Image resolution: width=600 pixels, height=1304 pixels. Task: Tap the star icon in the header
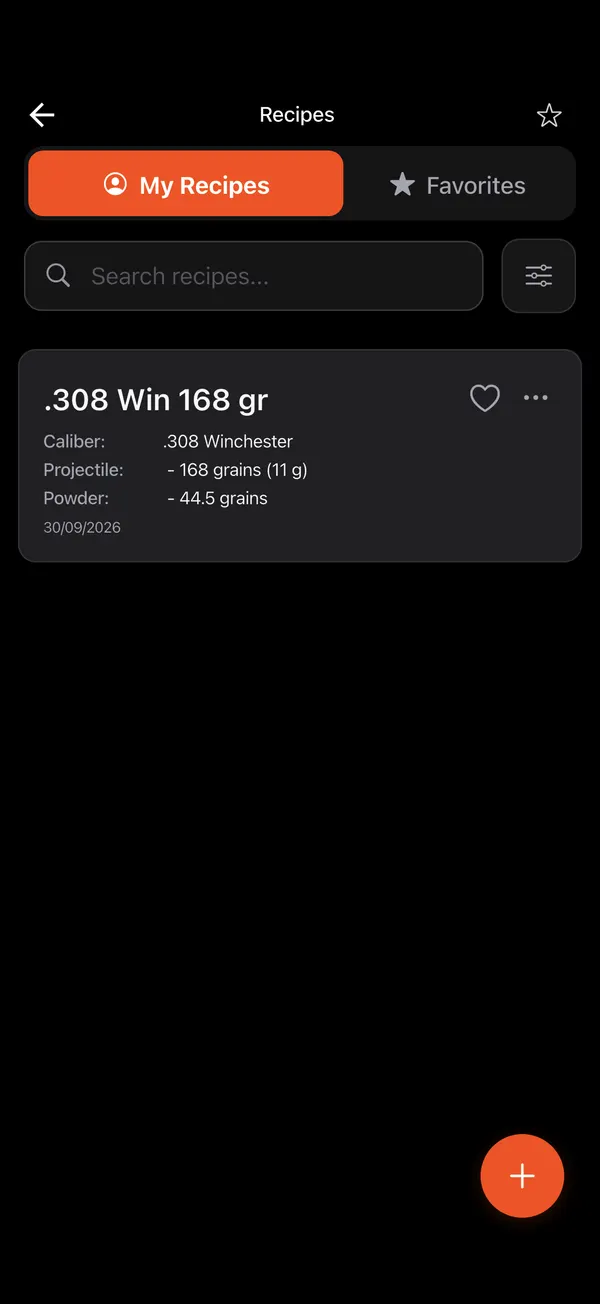click(549, 115)
